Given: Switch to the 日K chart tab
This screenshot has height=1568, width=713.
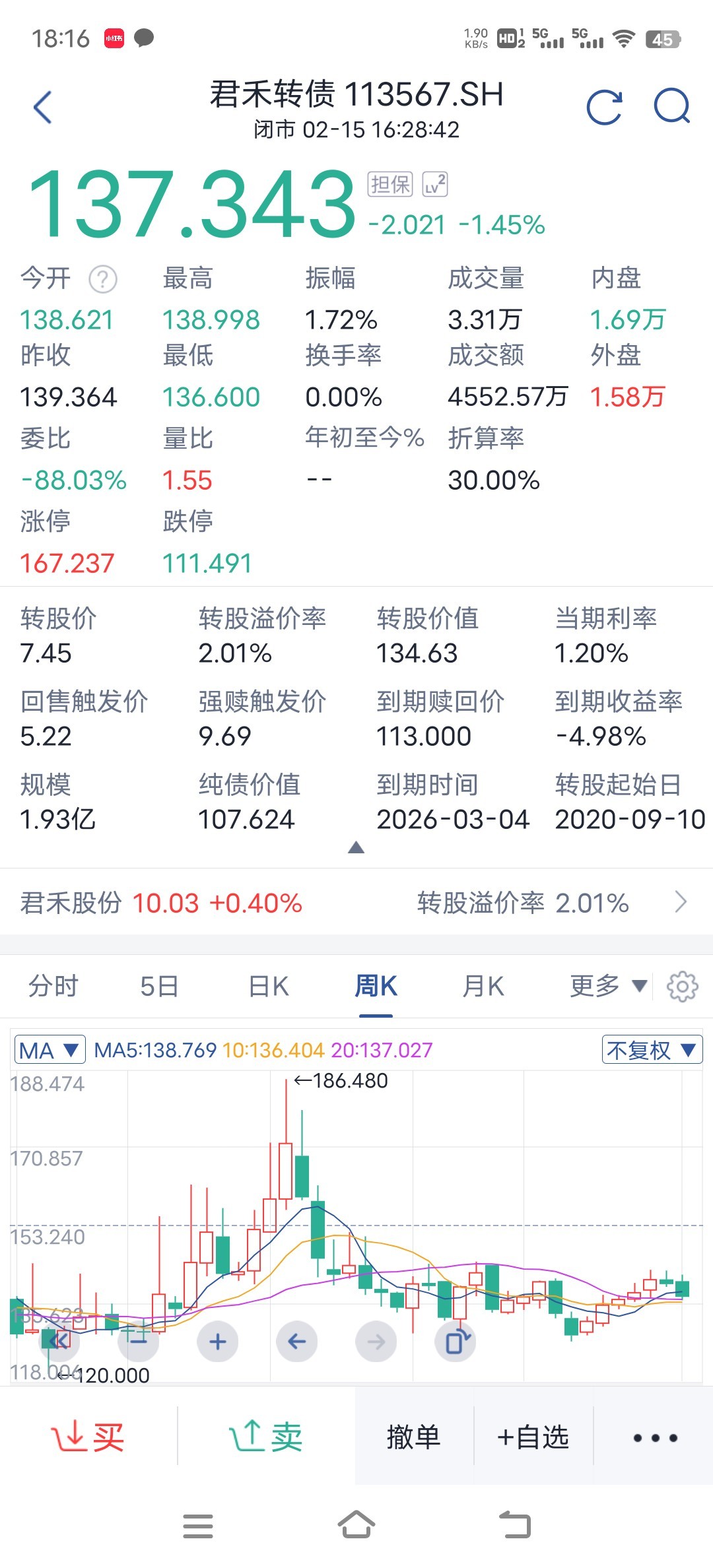Looking at the screenshot, I should point(269,987).
